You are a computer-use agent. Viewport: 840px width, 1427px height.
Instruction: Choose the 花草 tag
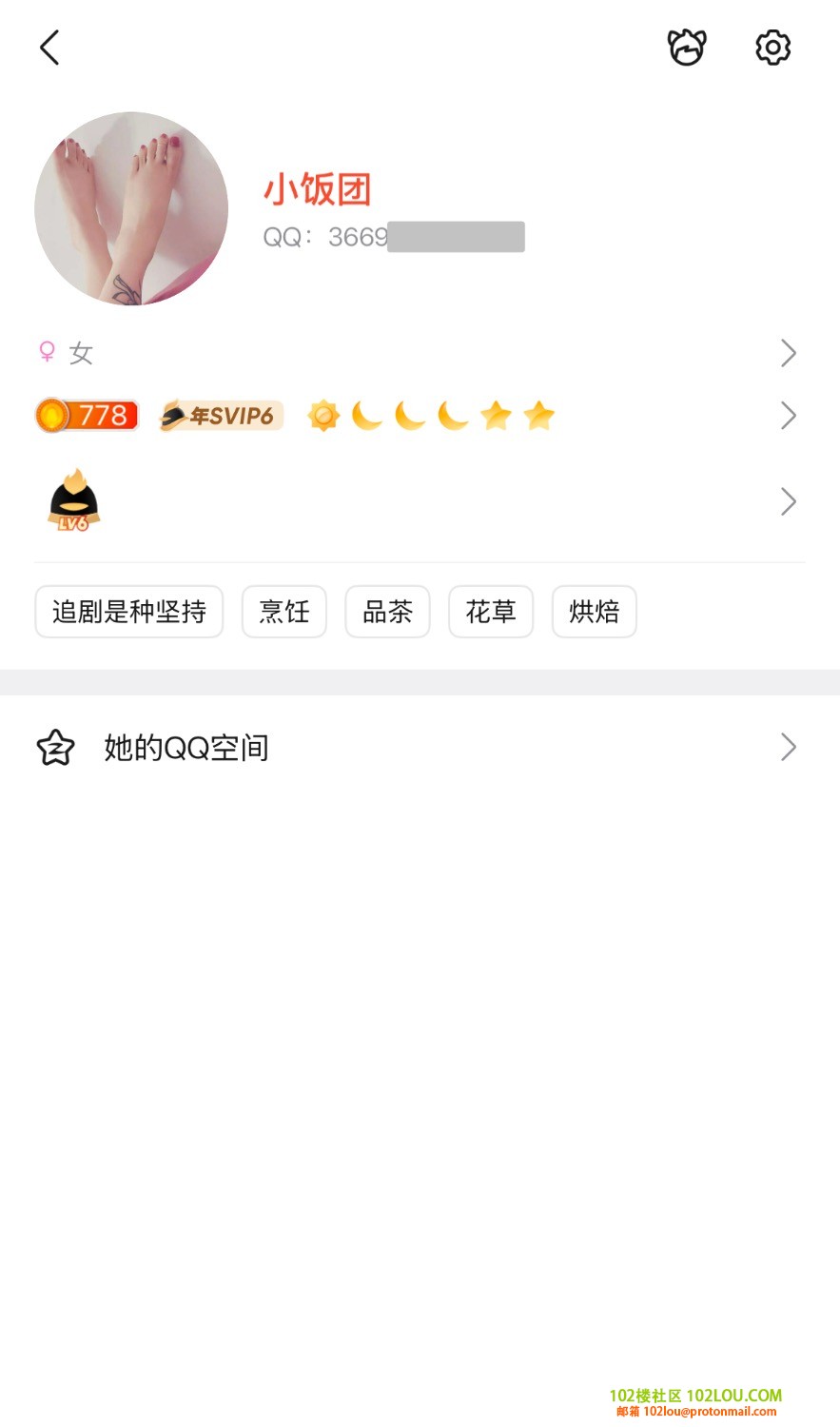[491, 612]
